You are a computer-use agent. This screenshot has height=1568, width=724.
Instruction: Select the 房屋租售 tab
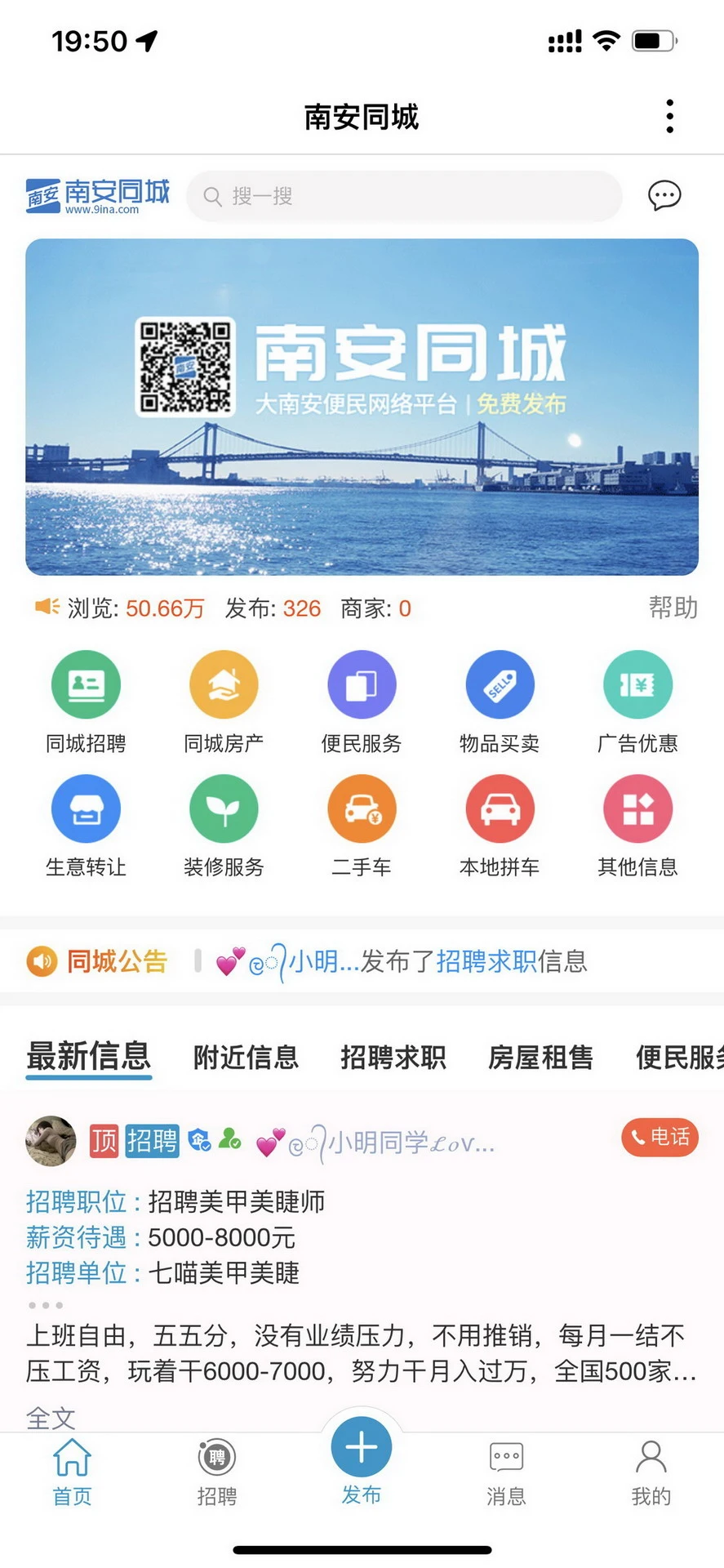(540, 1057)
